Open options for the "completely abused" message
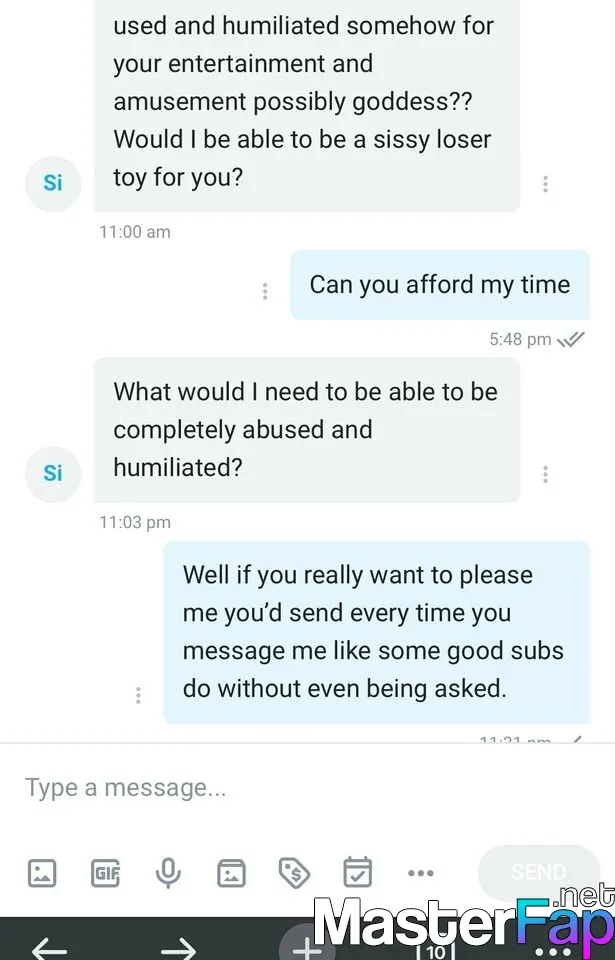615x960 pixels. [545, 474]
